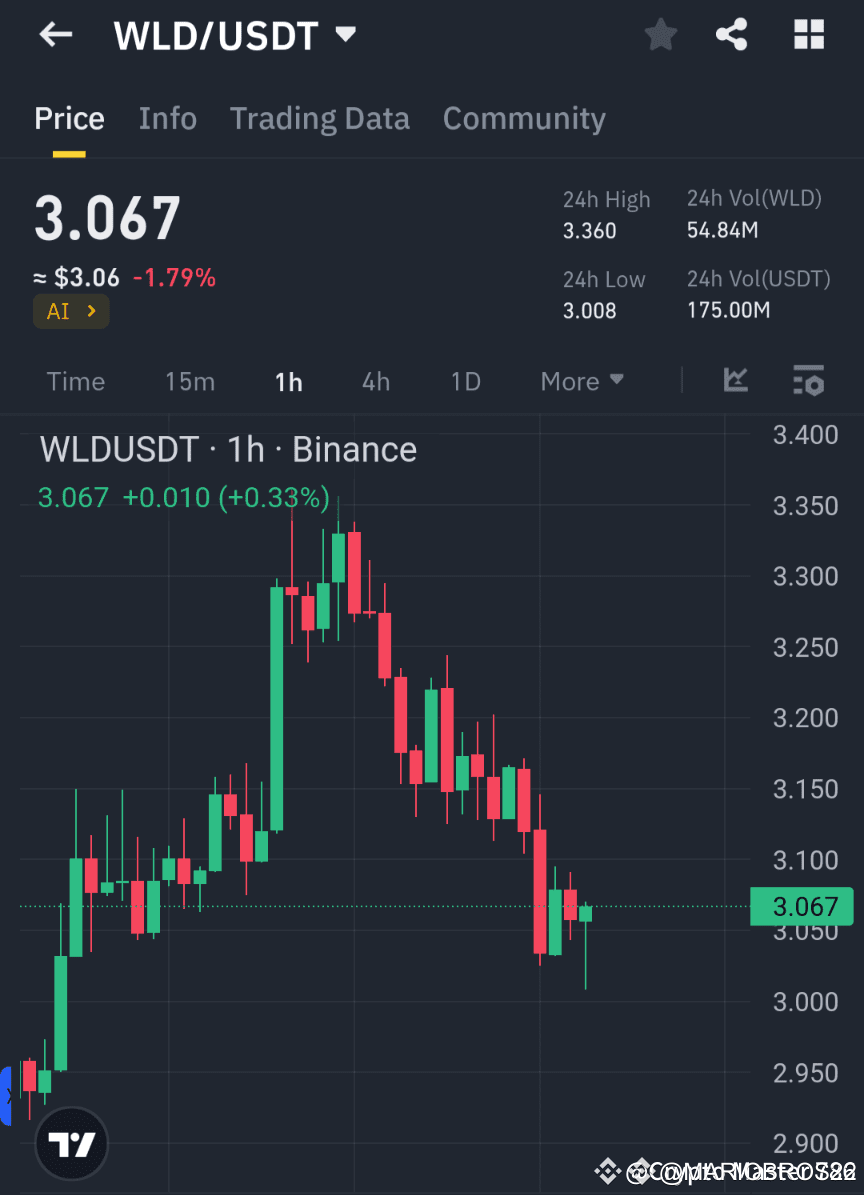Select the 15m chart interval

190,381
